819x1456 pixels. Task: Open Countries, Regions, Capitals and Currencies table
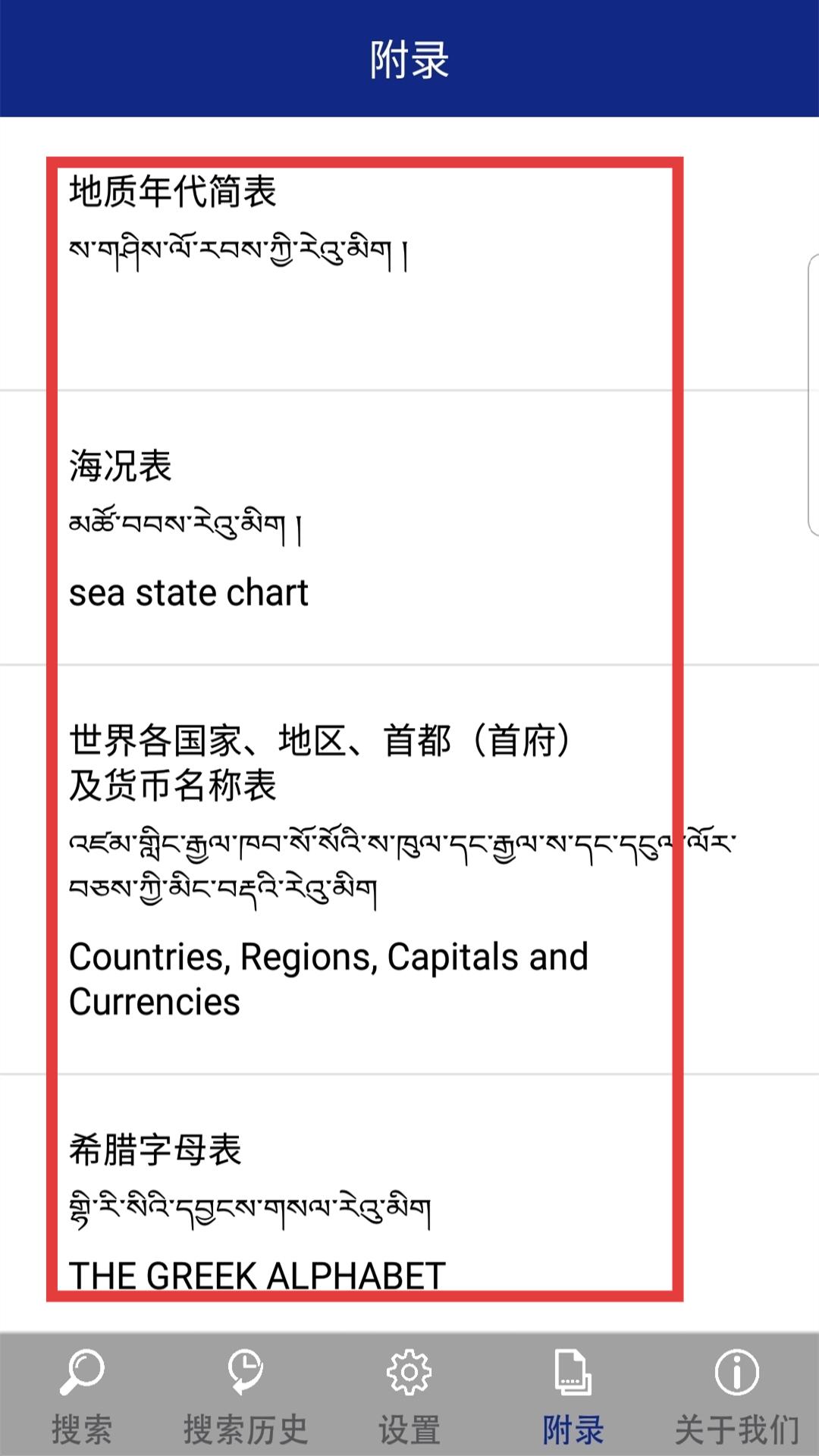[x=409, y=870]
